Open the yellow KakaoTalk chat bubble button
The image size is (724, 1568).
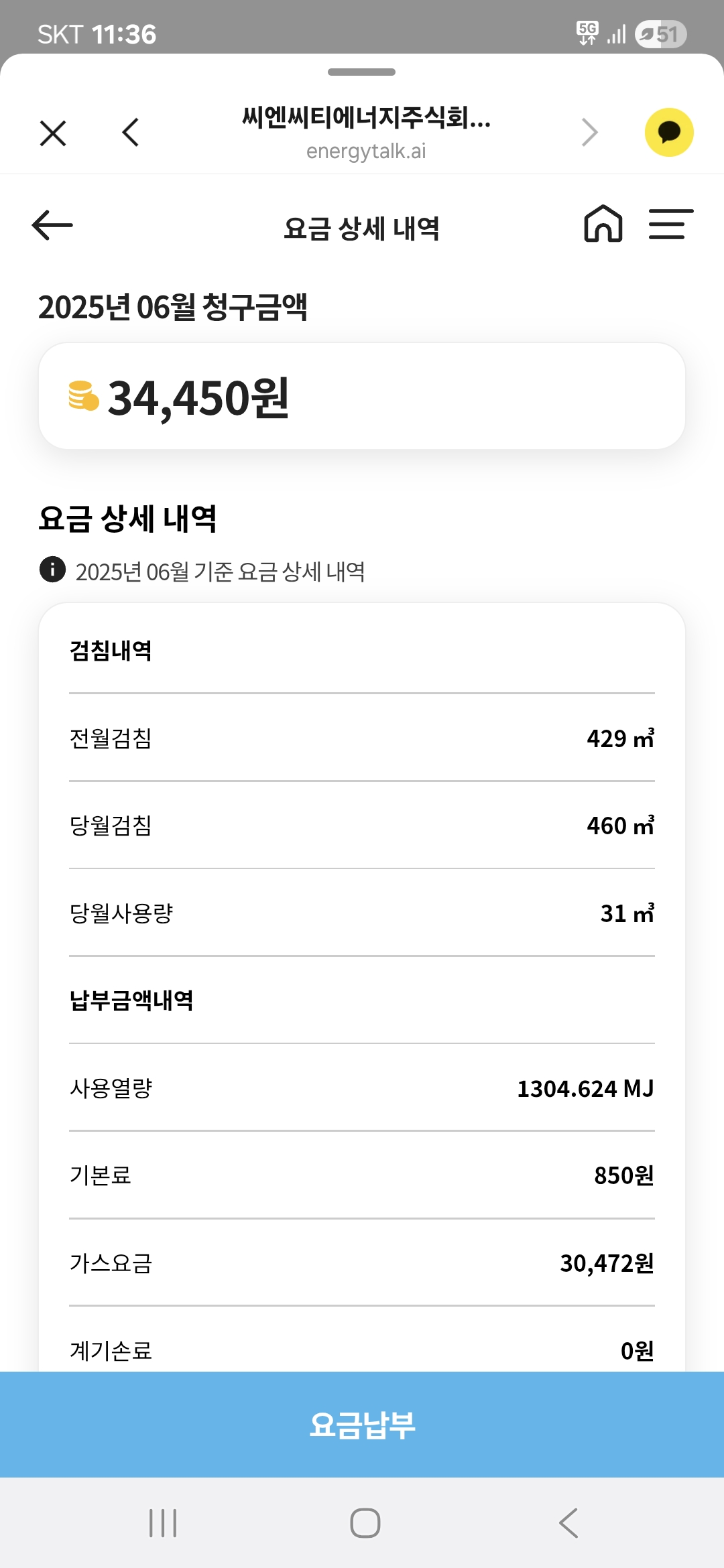[x=669, y=132]
